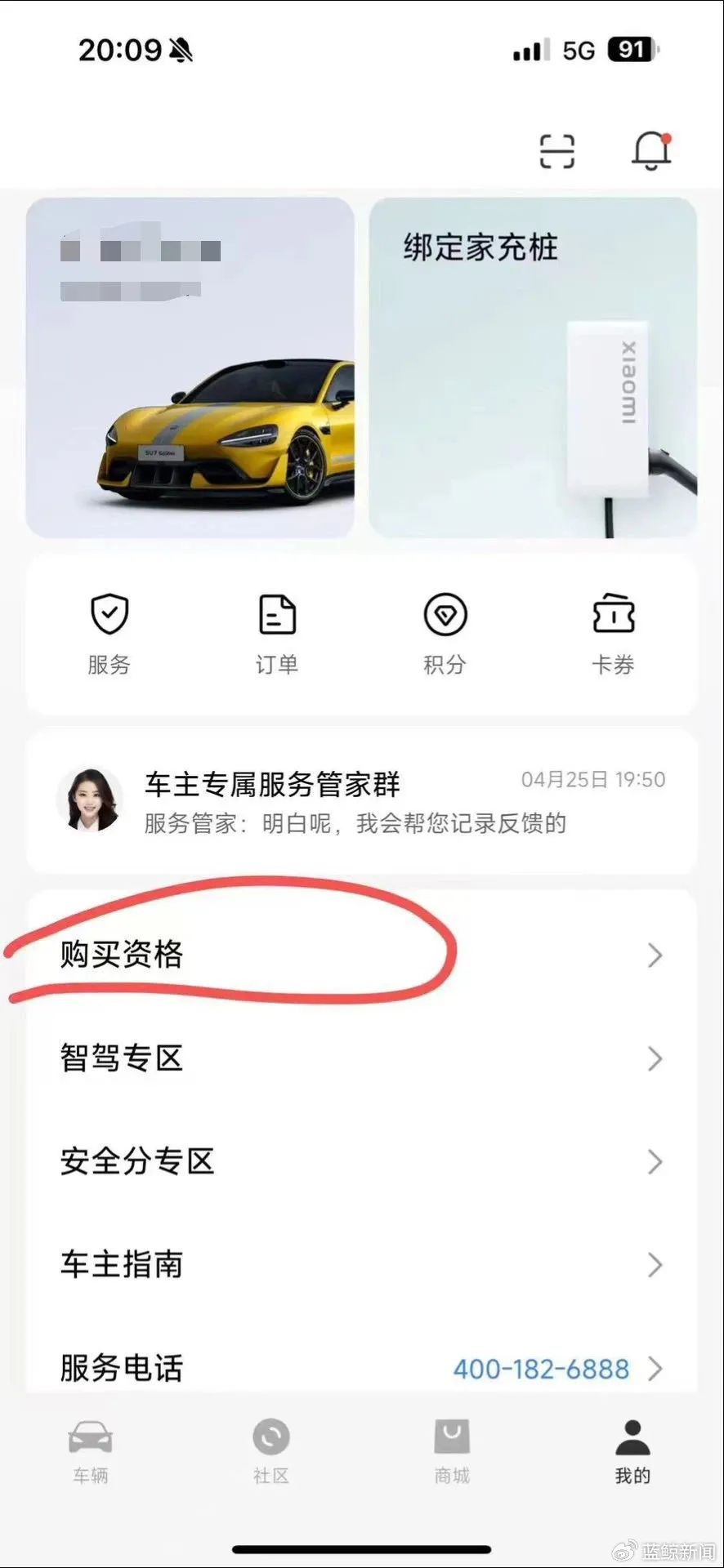This screenshot has width=724, height=1568.
Task: View my 订单 orders
Action: point(277,635)
